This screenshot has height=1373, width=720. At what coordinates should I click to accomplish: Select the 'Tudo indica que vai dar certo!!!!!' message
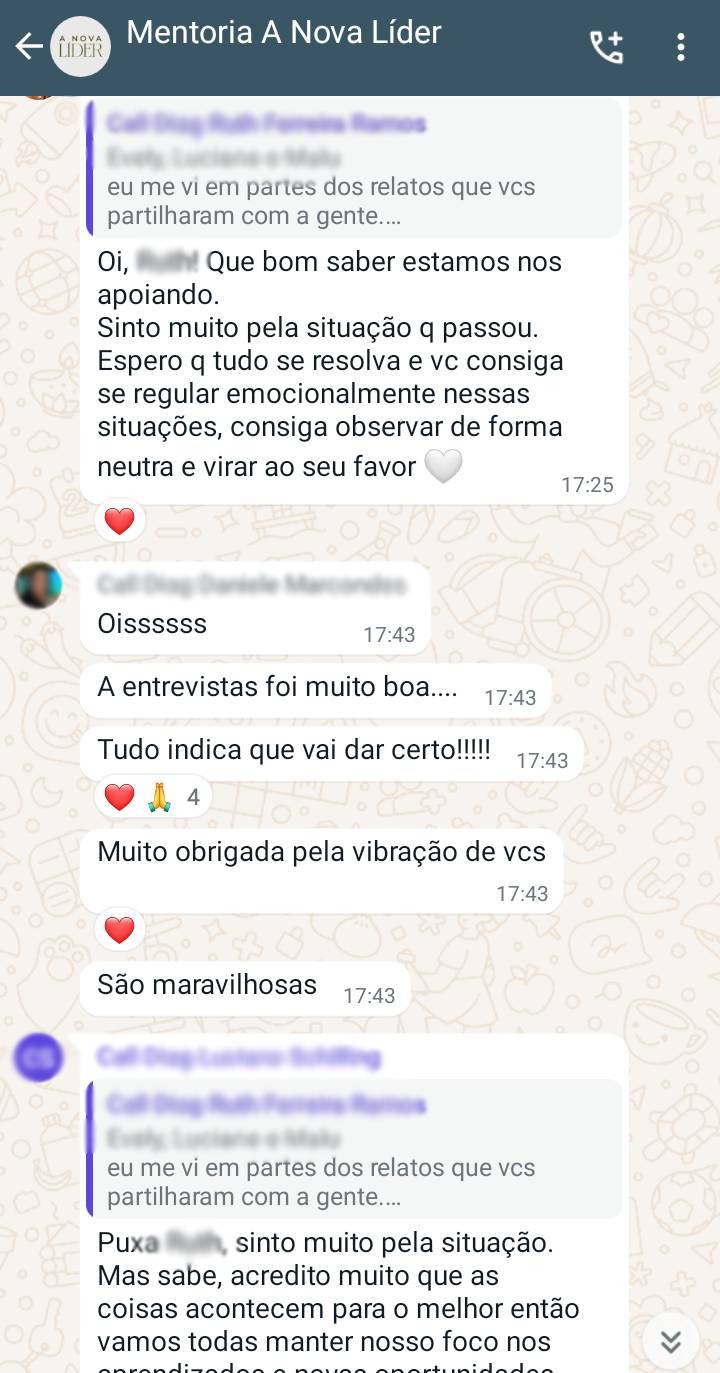[x=293, y=748]
